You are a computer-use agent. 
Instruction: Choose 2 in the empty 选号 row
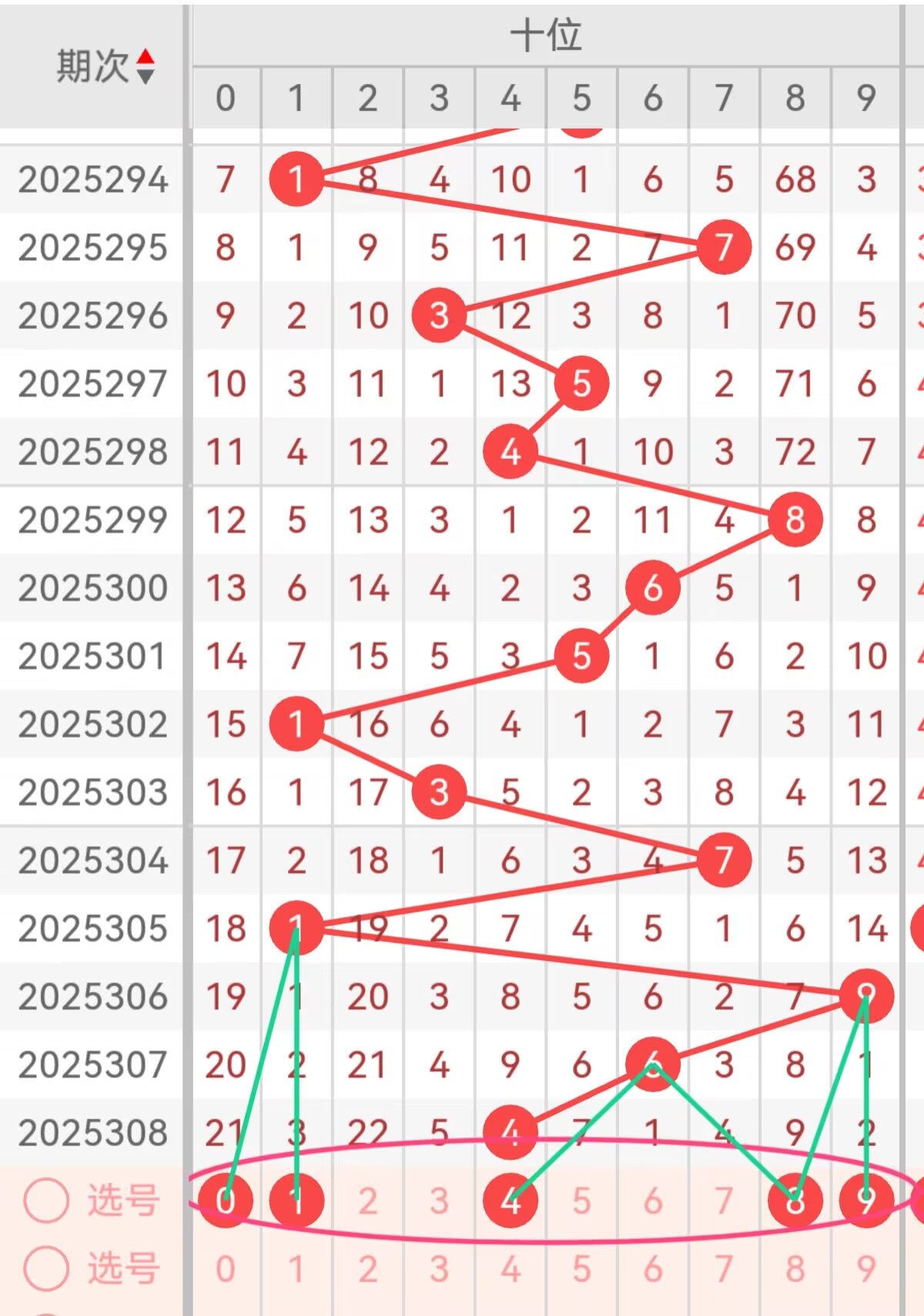coord(367,1268)
